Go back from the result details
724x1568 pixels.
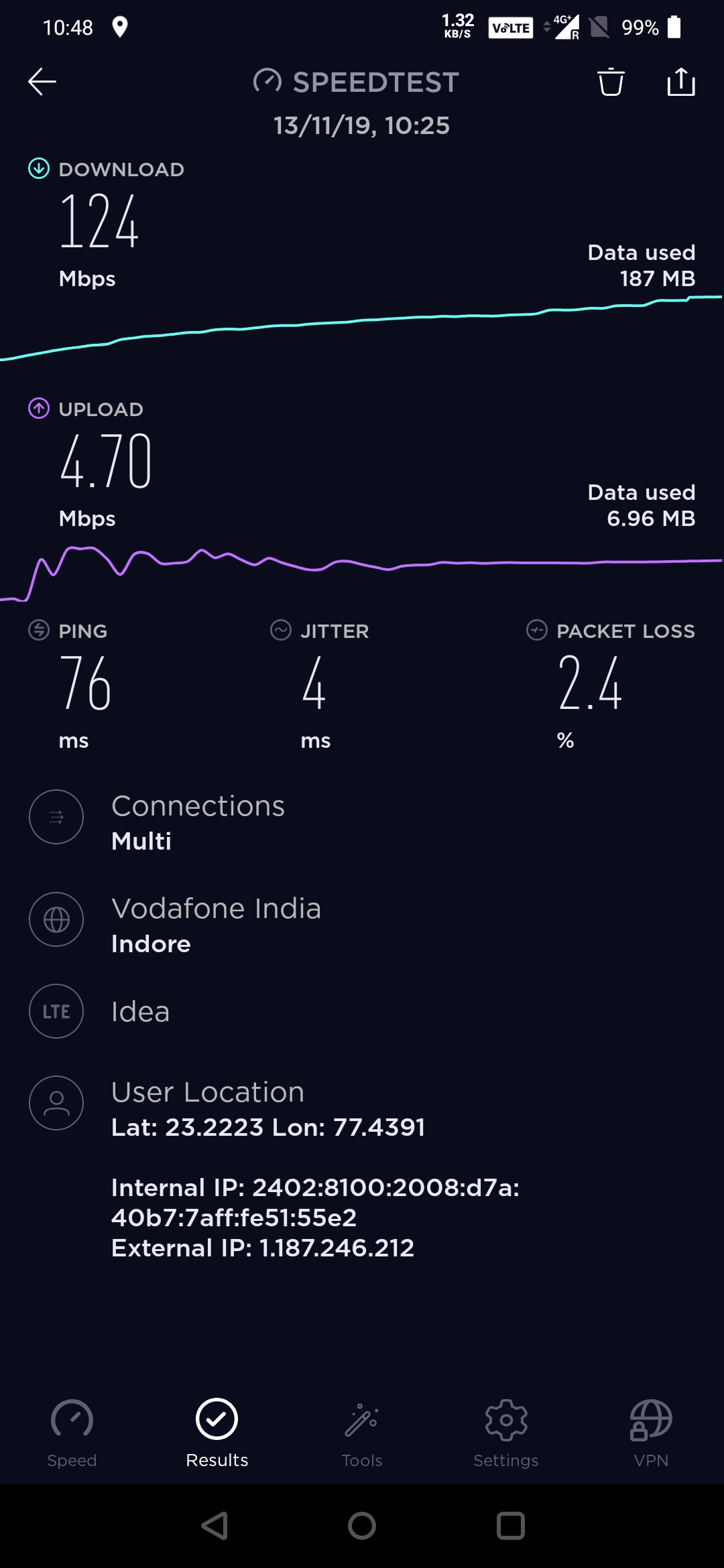click(42, 82)
